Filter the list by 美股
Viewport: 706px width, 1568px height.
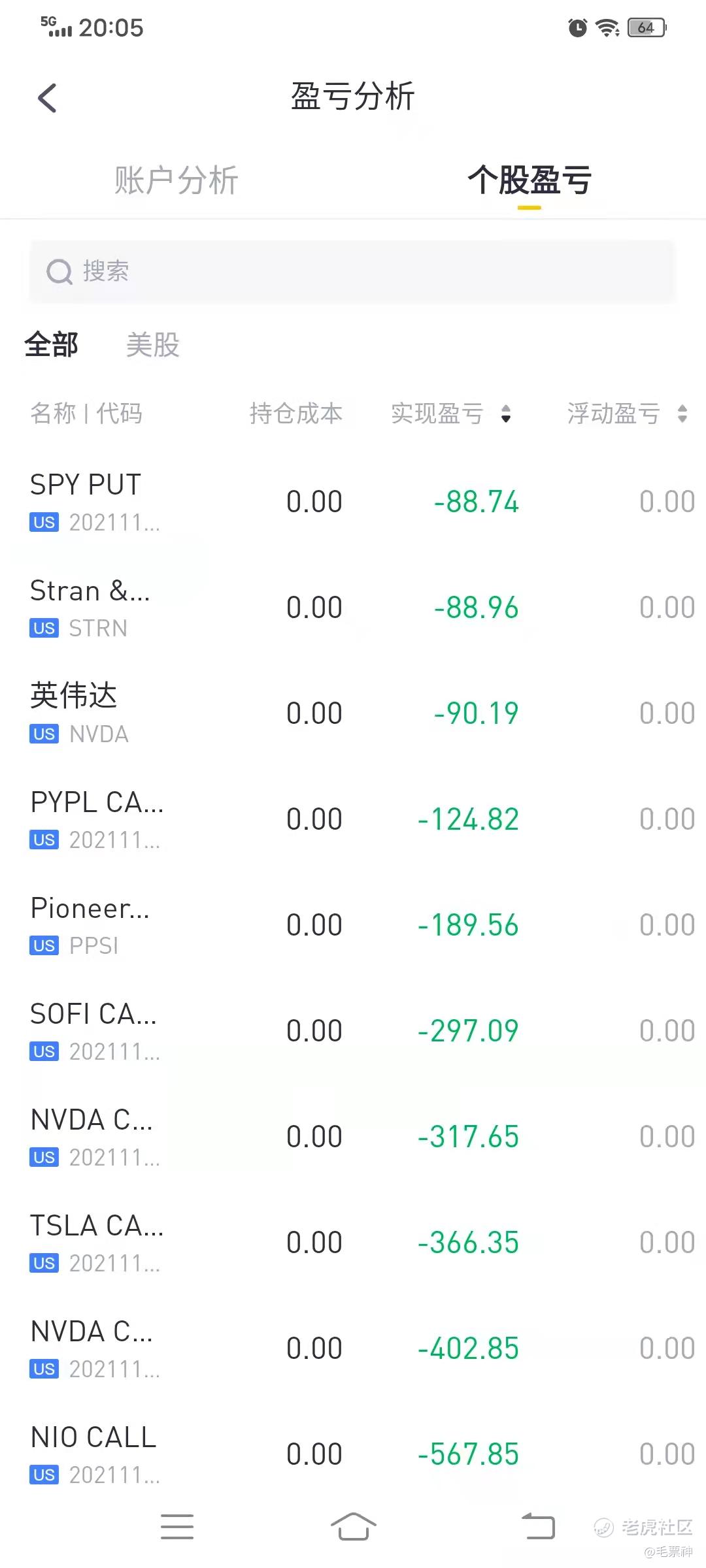tap(152, 345)
